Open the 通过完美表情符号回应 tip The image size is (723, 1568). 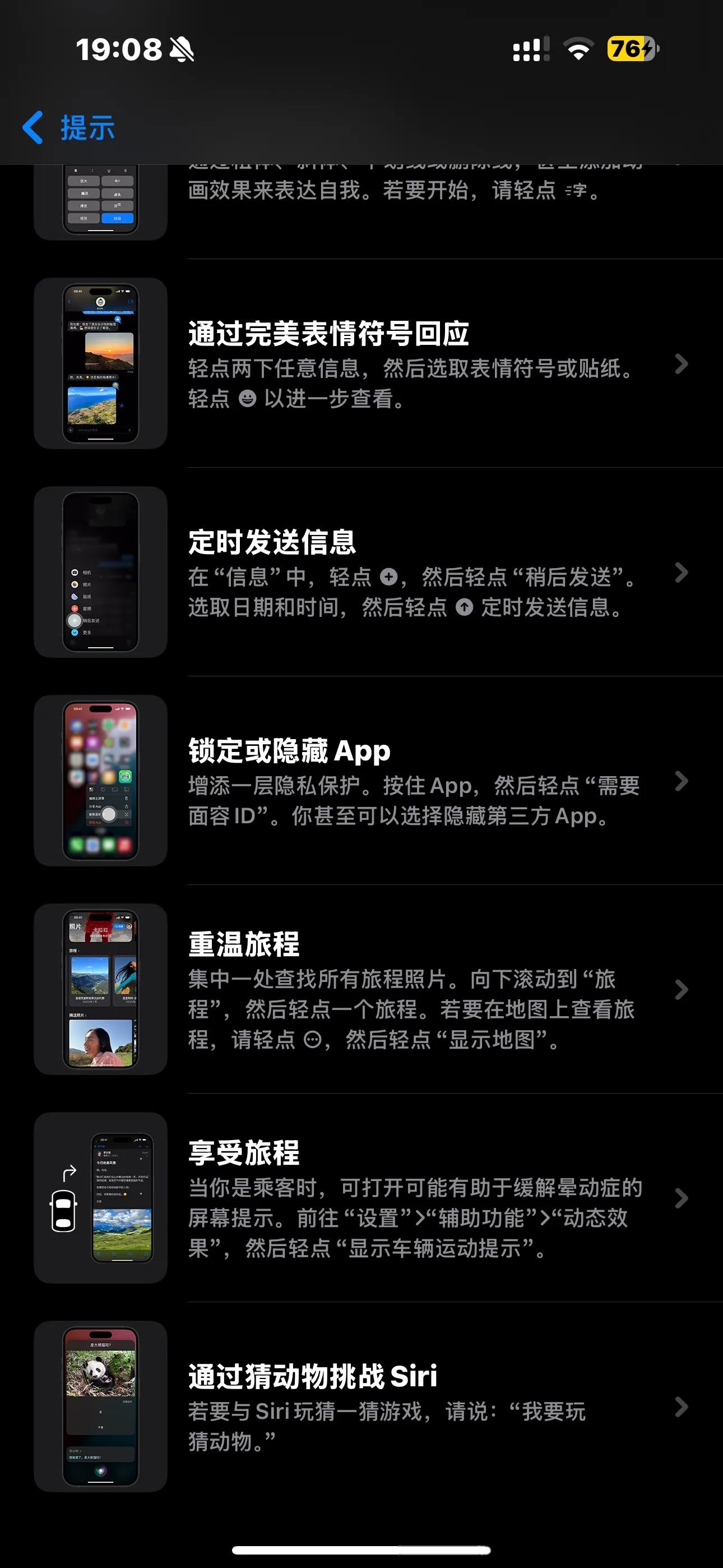(x=414, y=364)
